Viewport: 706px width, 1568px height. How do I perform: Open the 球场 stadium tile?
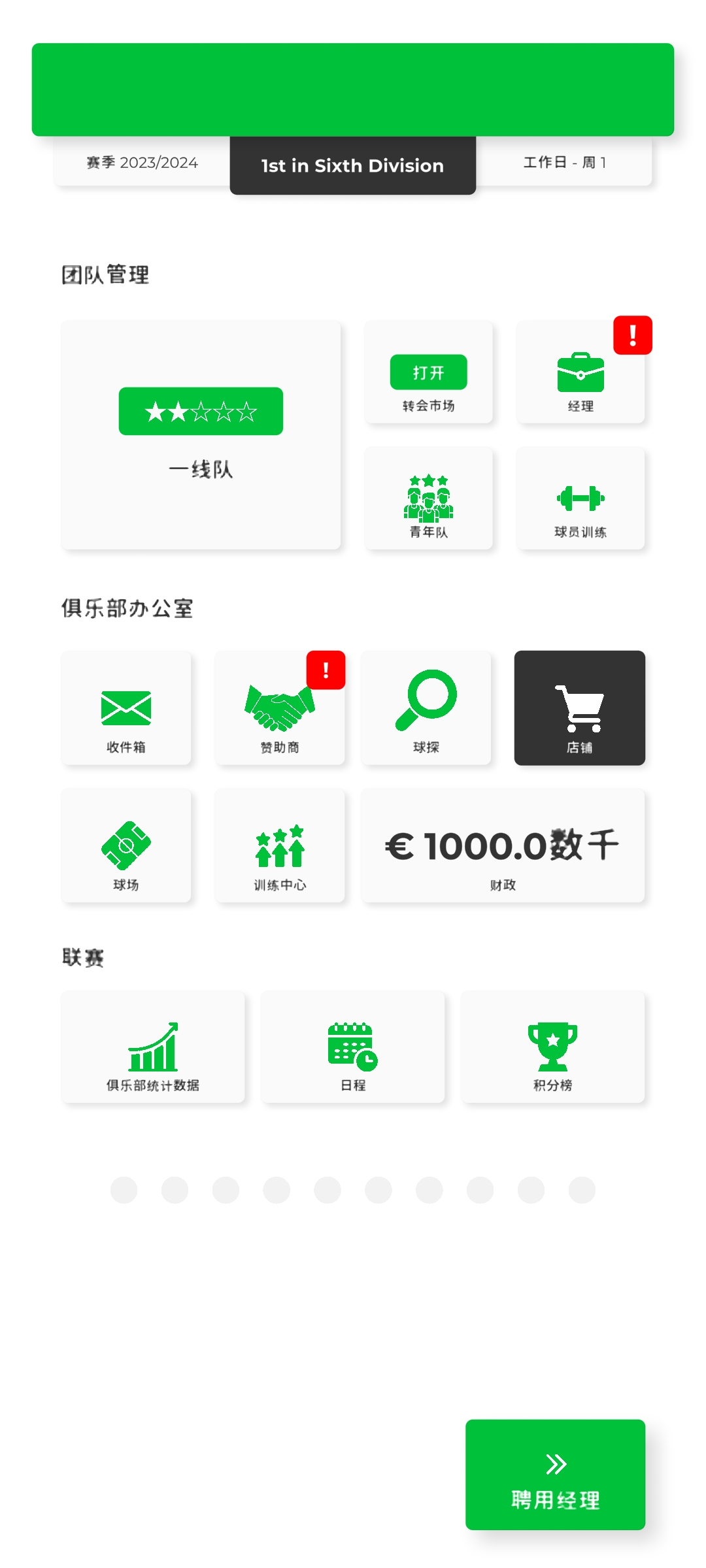(x=126, y=845)
